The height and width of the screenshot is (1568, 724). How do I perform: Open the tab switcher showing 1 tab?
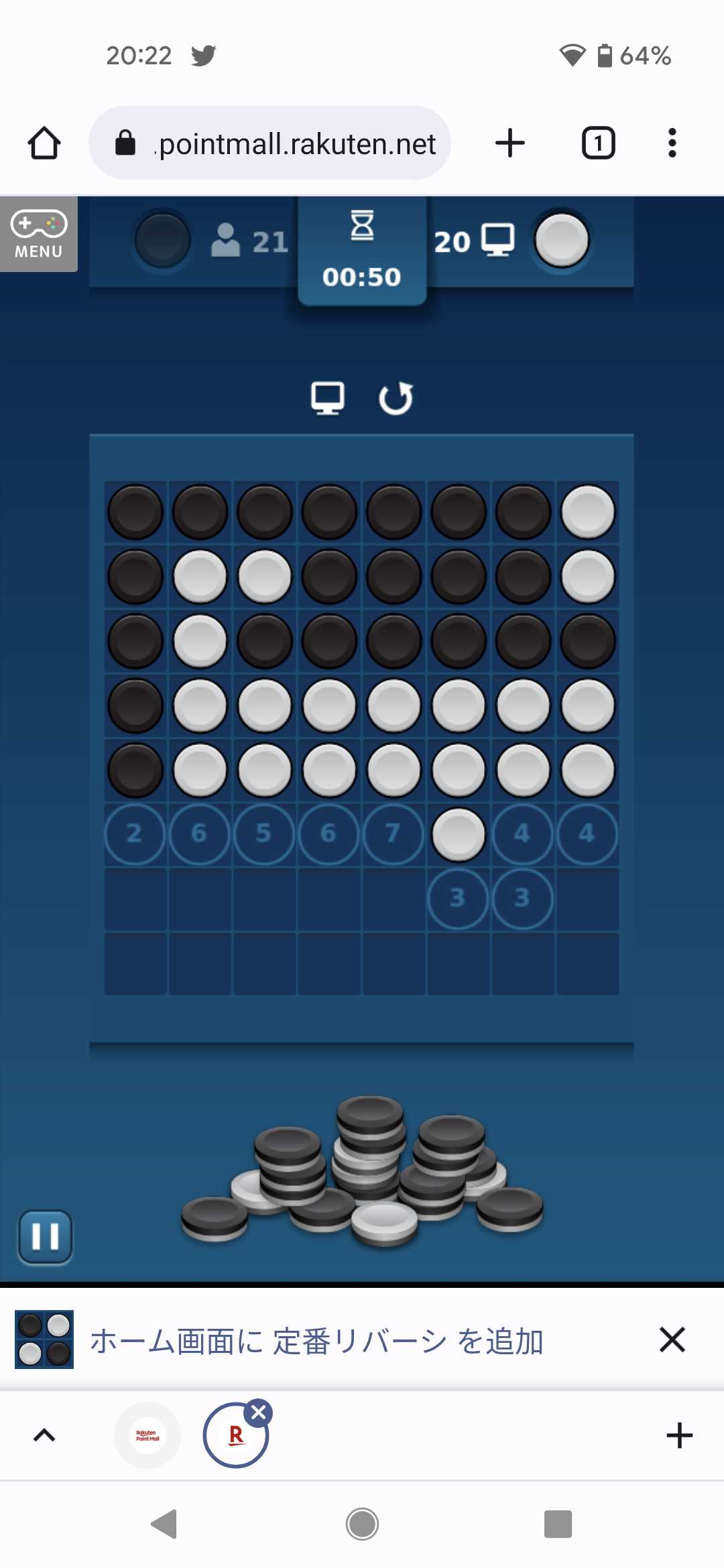[x=598, y=143]
